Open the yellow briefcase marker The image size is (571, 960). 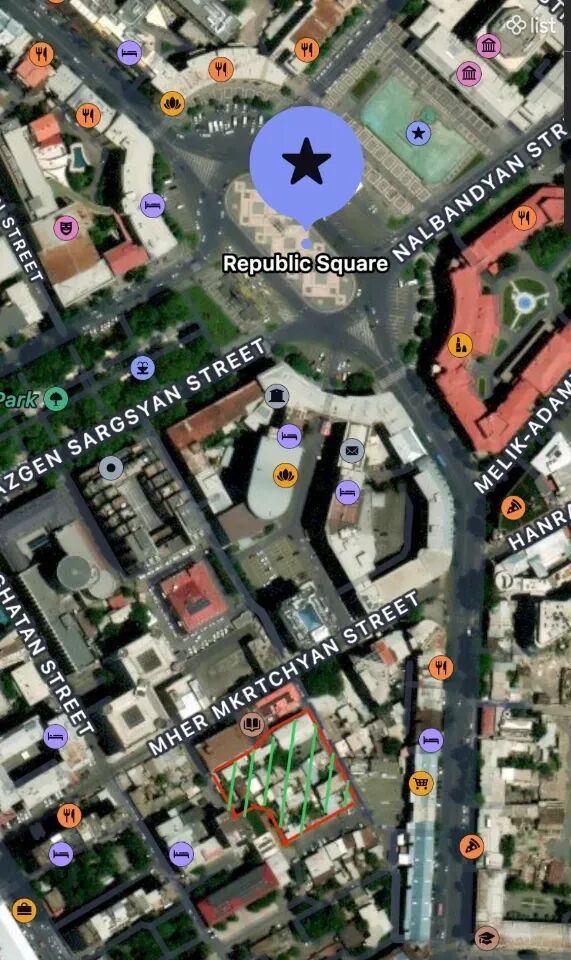coord(24,910)
